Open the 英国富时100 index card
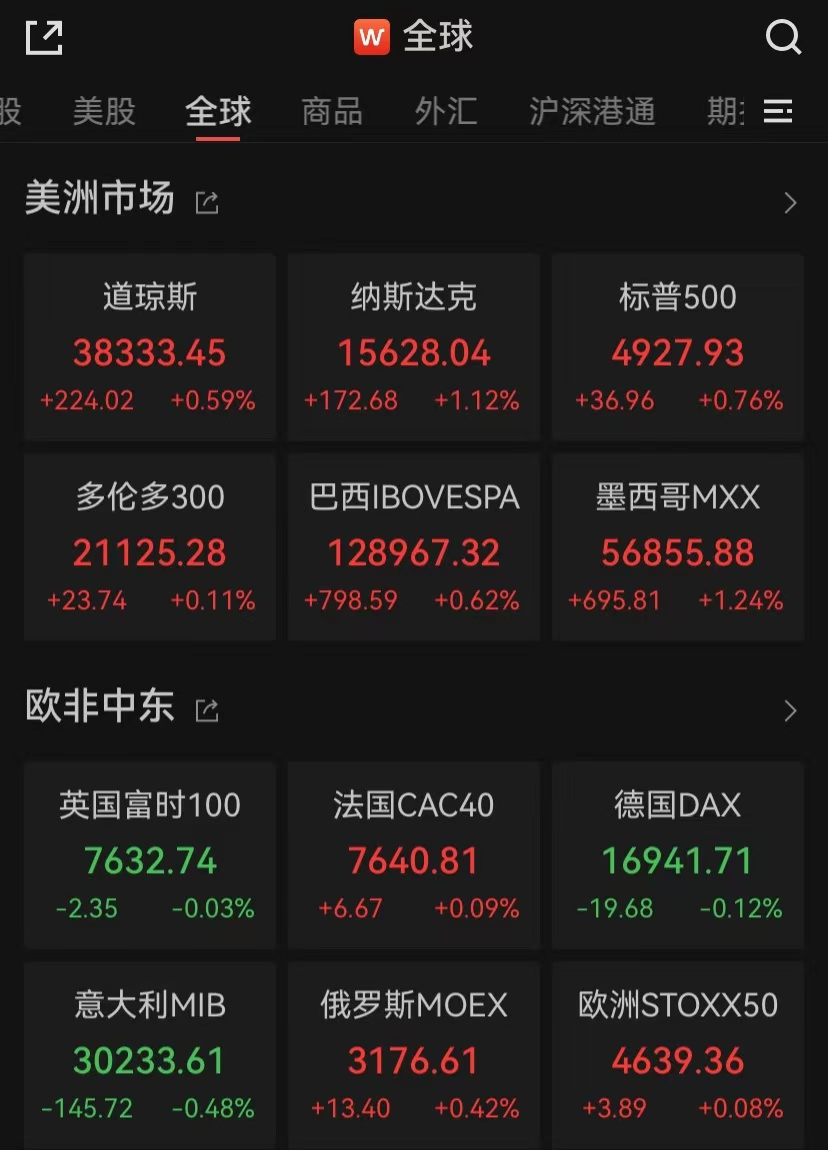 150,855
